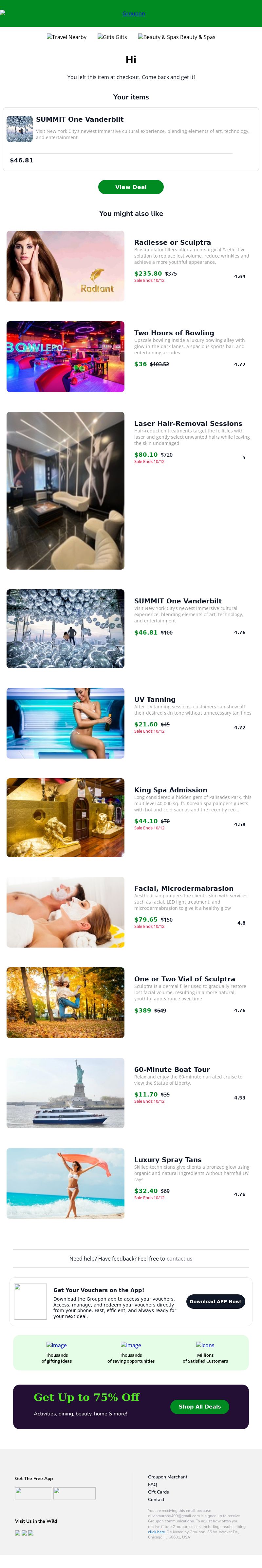Open the Facial, Microdermabrasion deal
The image size is (262, 1568).
tap(184, 889)
